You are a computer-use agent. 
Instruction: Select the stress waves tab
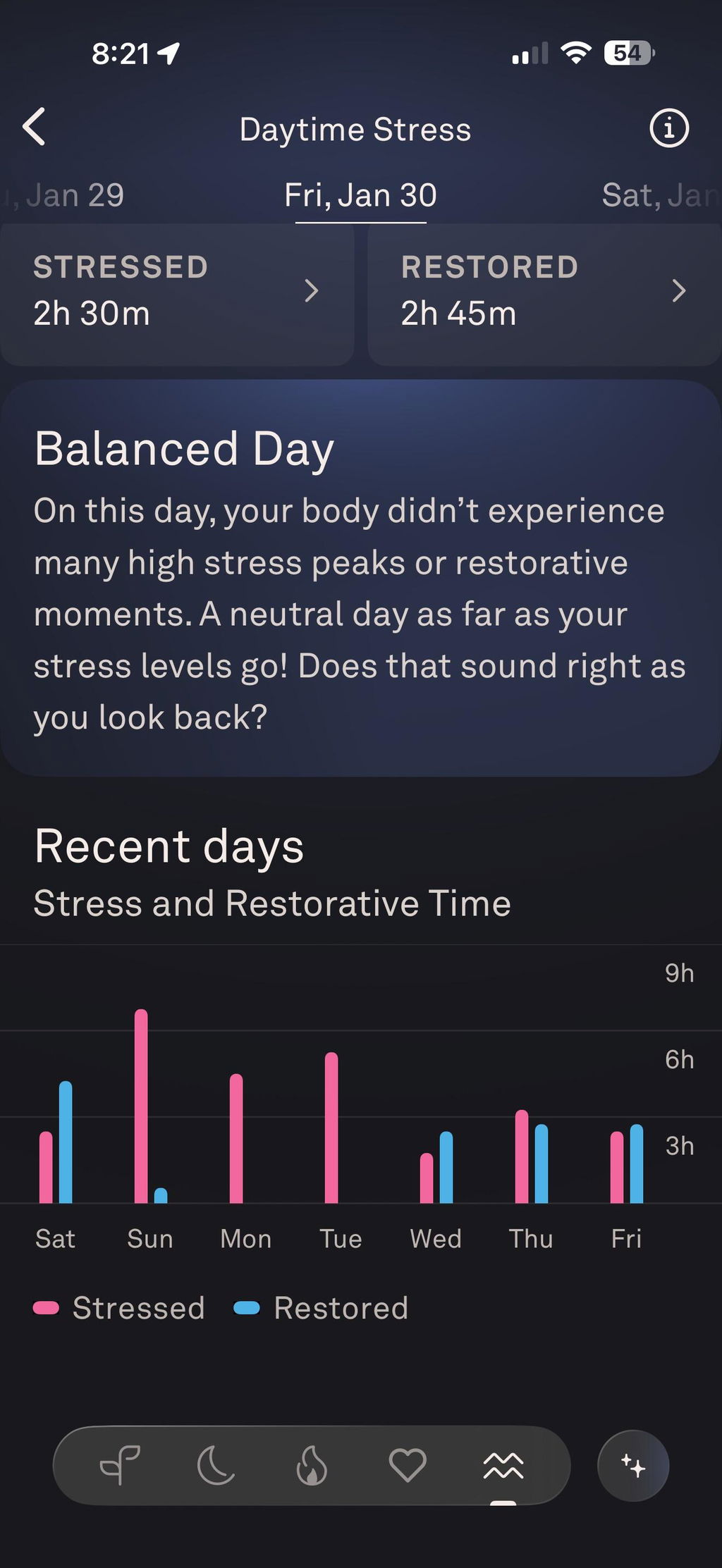click(x=503, y=1466)
